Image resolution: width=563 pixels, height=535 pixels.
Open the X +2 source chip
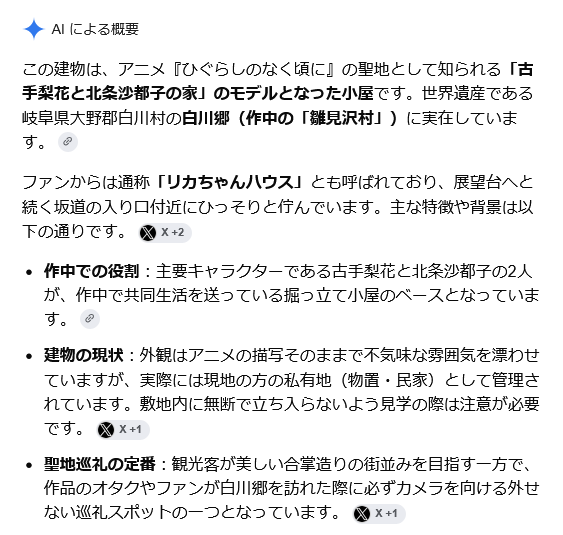click(165, 233)
